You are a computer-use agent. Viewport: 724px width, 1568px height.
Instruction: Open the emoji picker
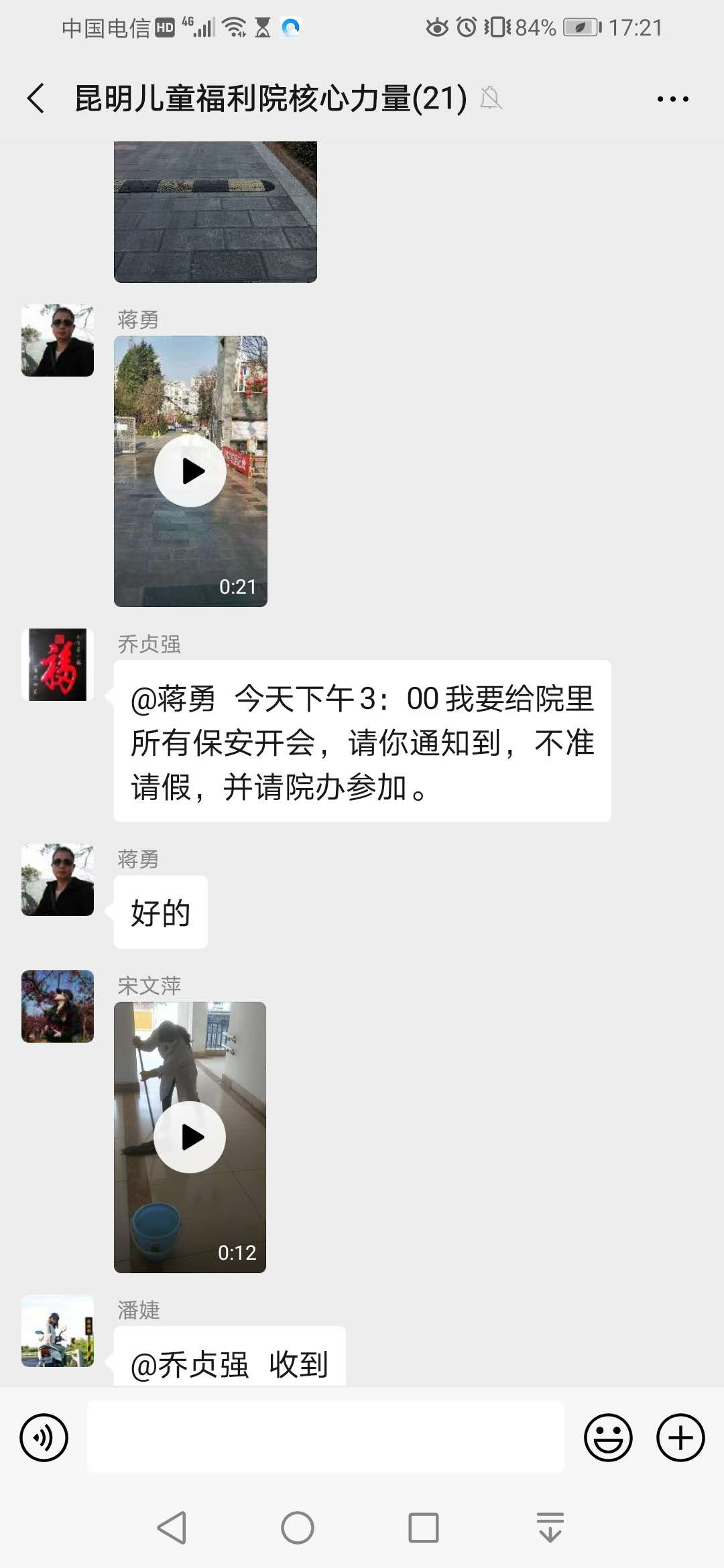point(608,1437)
